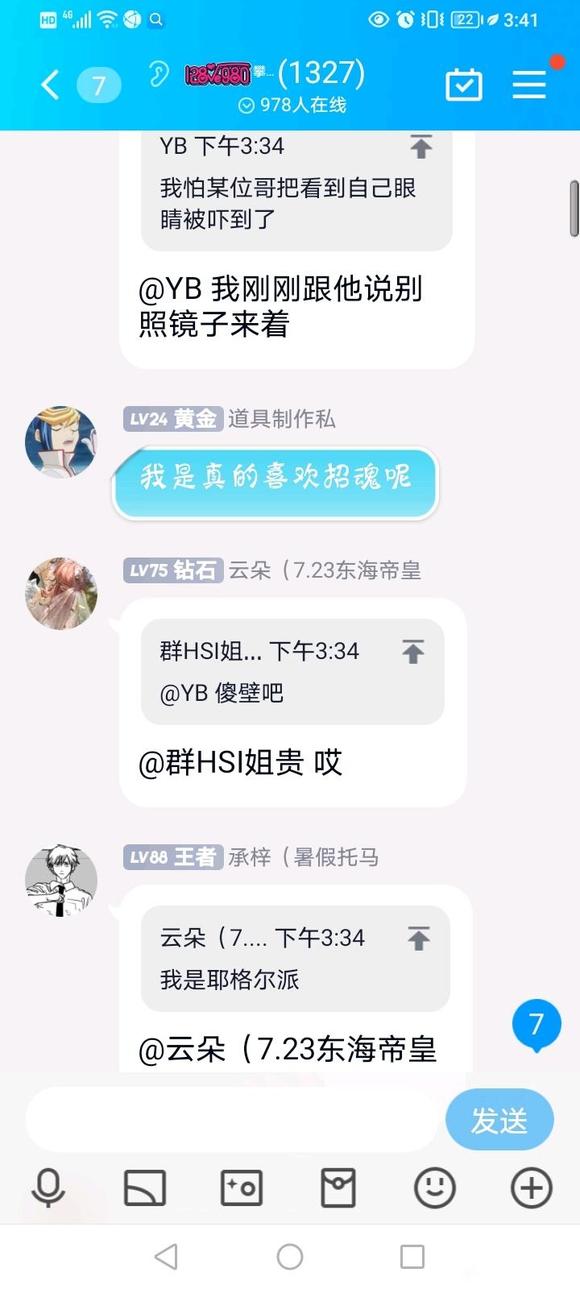Jump to the original YB quoted message
Image resolution: width=580 pixels, height=1289 pixels.
click(x=420, y=147)
